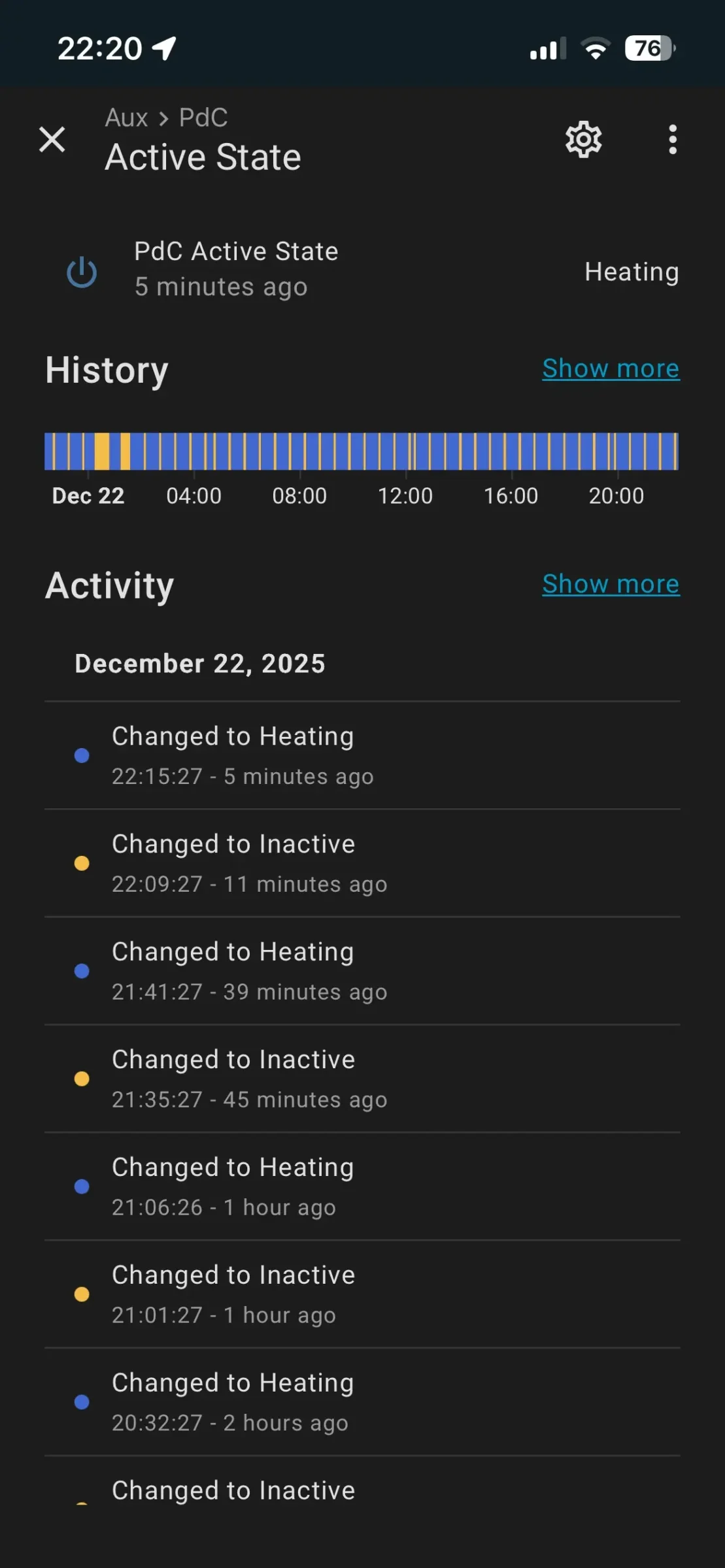This screenshot has width=725, height=1568.
Task: Close the Active State dialog
Action: tap(52, 140)
